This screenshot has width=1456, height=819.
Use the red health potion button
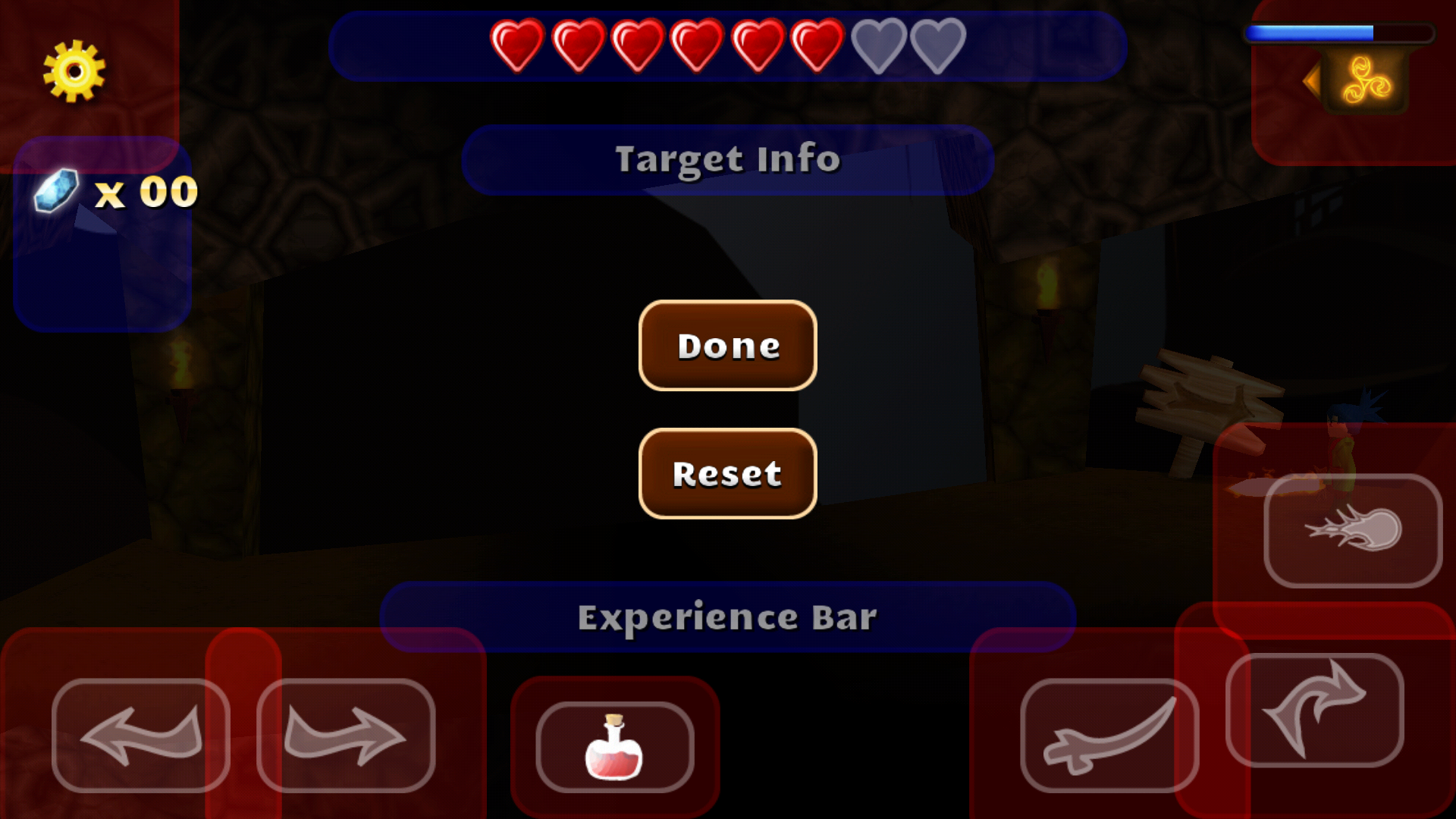tap(614, 748)
